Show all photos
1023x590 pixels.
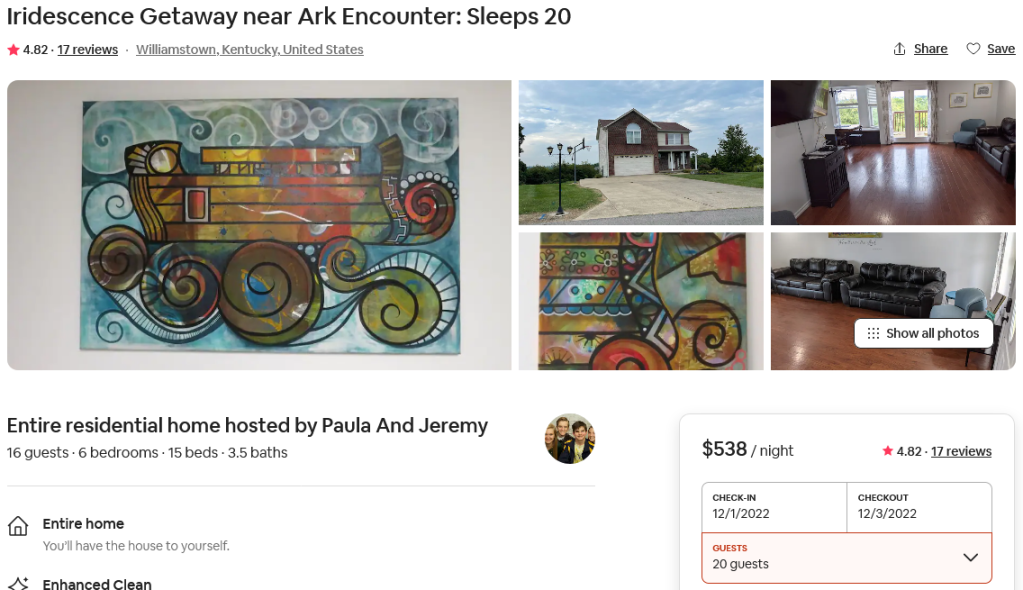point(923,333)
